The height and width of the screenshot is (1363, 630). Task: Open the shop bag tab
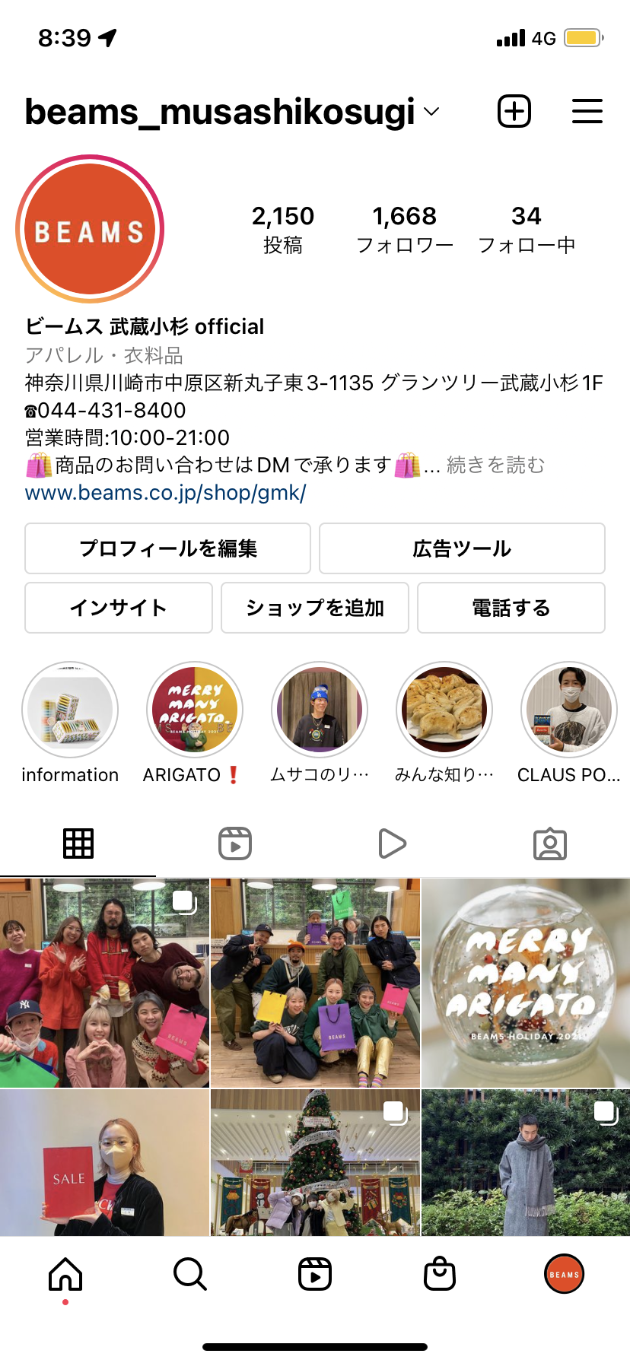[x=440, y=1274]
